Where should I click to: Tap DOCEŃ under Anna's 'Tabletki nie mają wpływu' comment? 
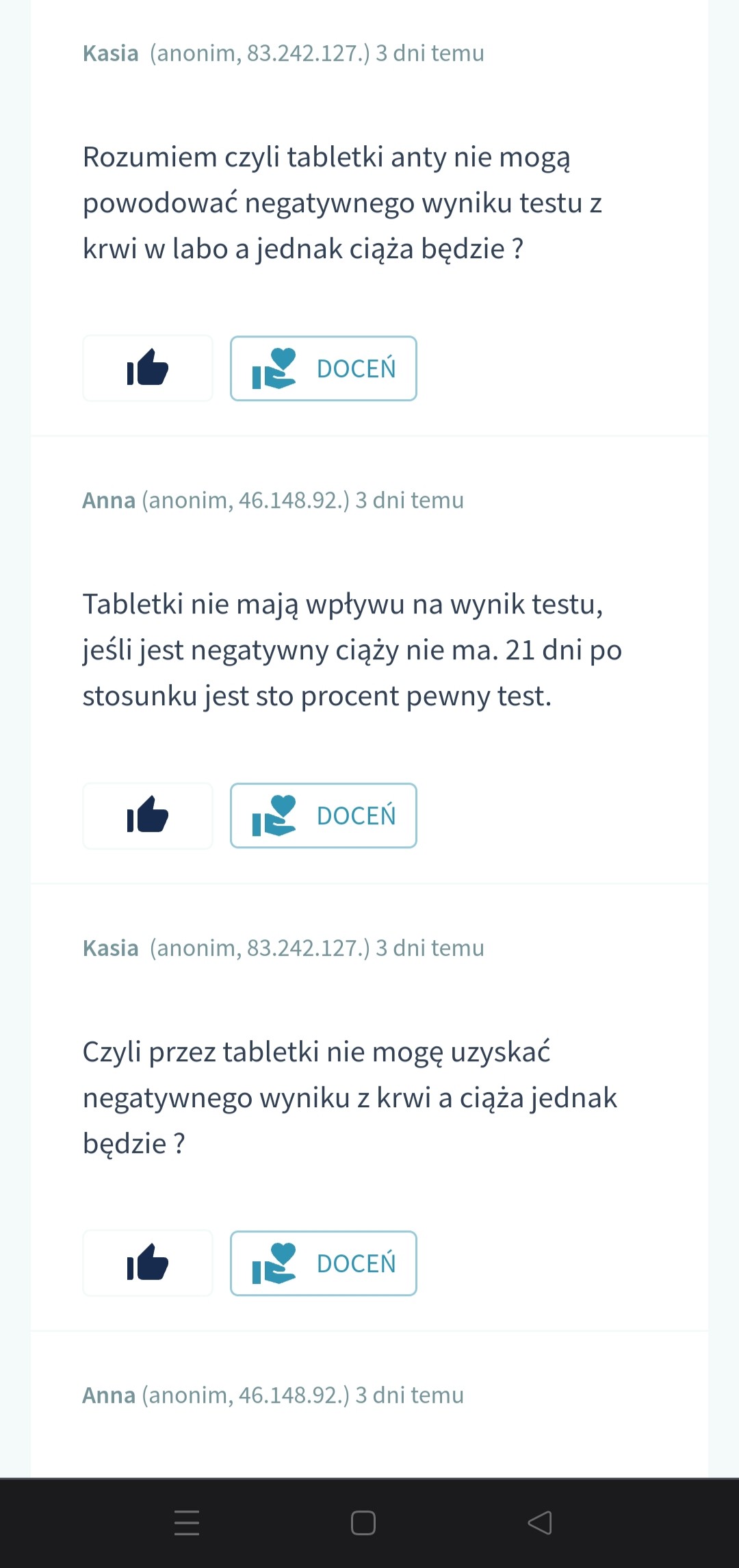(x=323, y=815)
